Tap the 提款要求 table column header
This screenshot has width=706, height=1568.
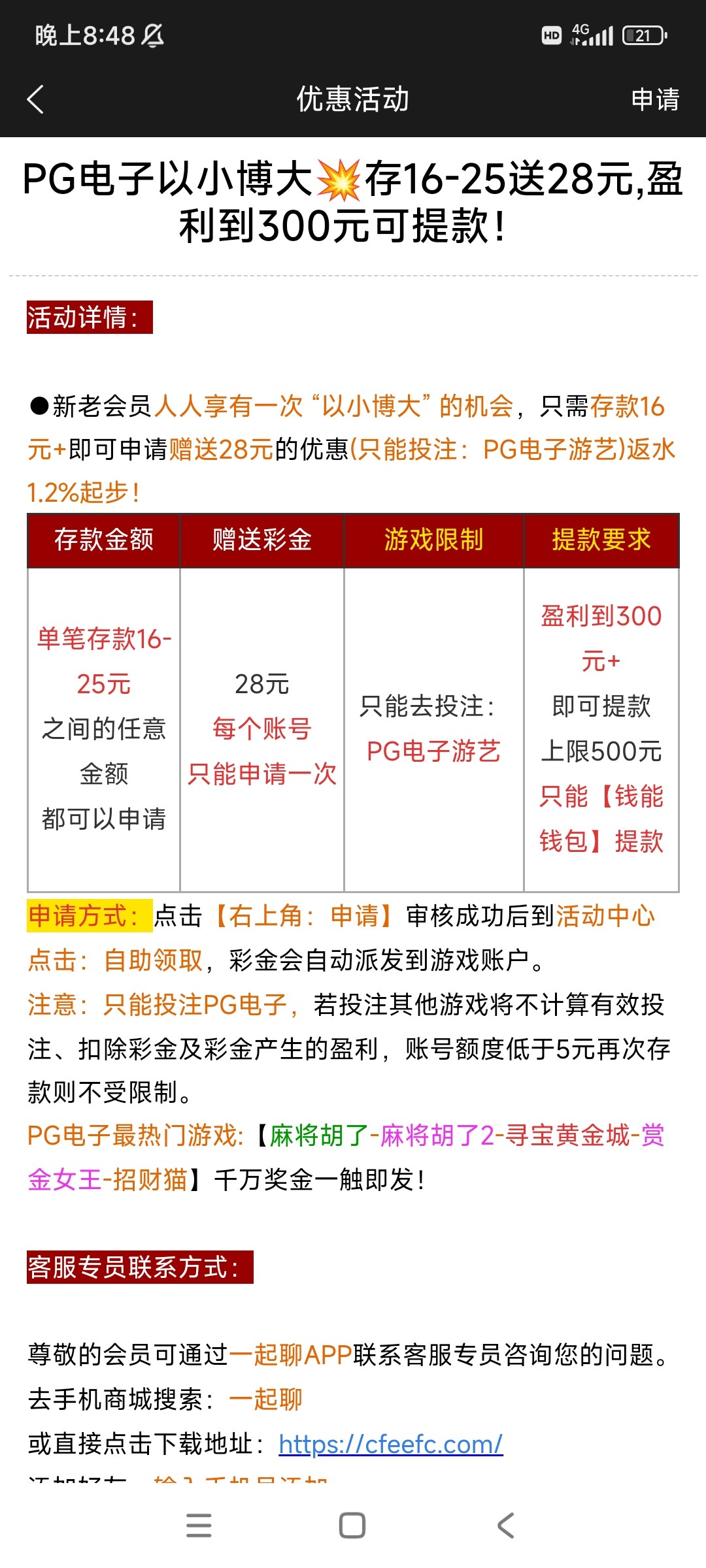(x=601, y=540)
